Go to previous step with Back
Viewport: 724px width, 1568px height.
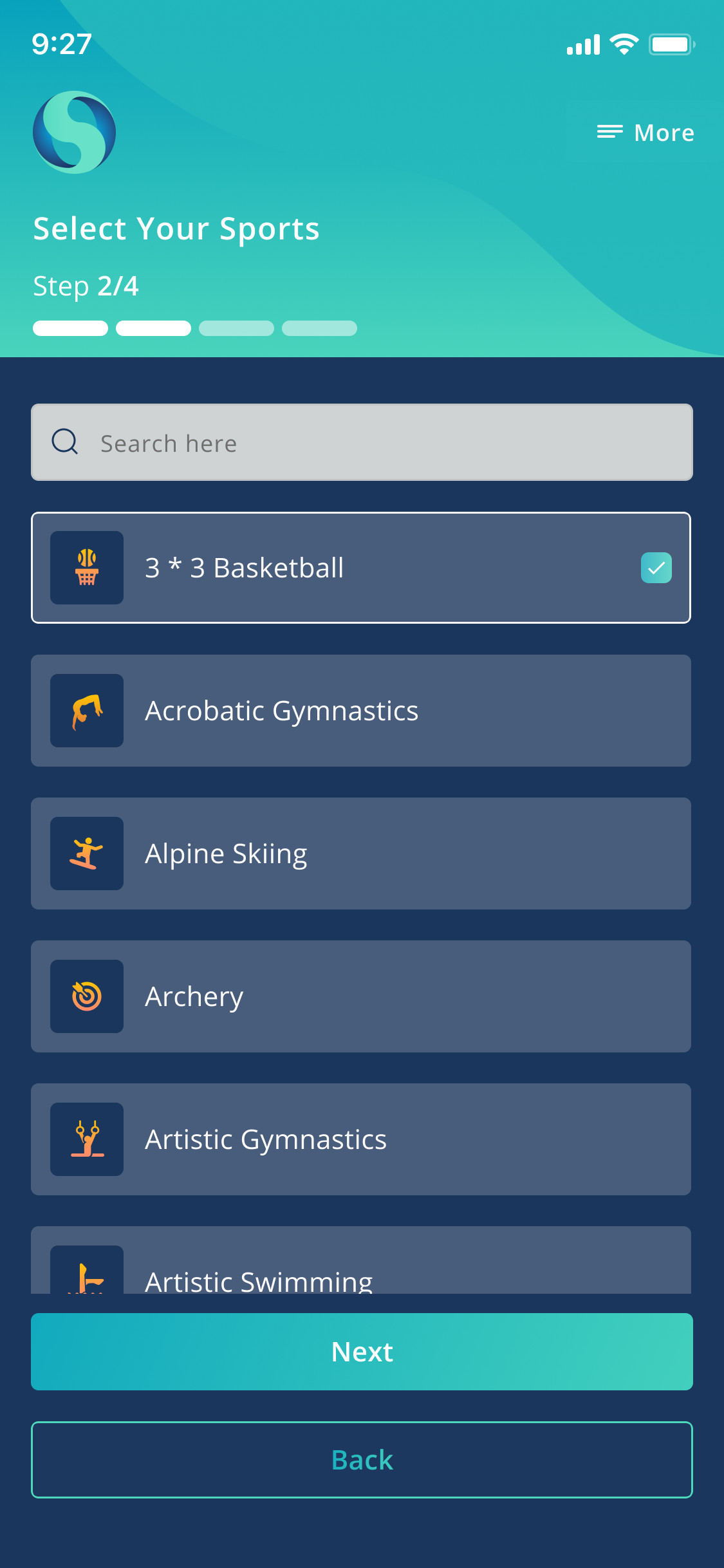coord(362,1460)
